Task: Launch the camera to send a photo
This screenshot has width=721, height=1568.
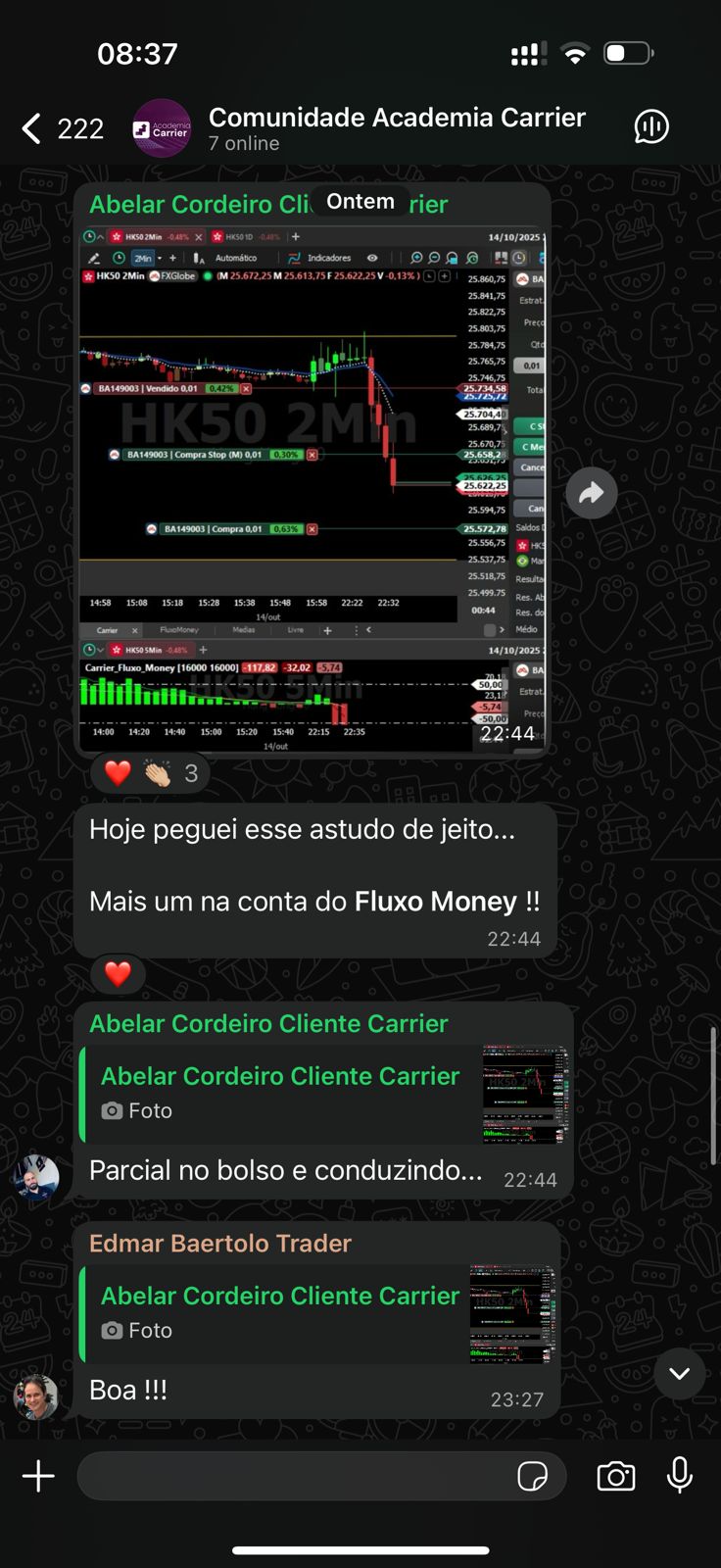Action: coord(615,1476)
